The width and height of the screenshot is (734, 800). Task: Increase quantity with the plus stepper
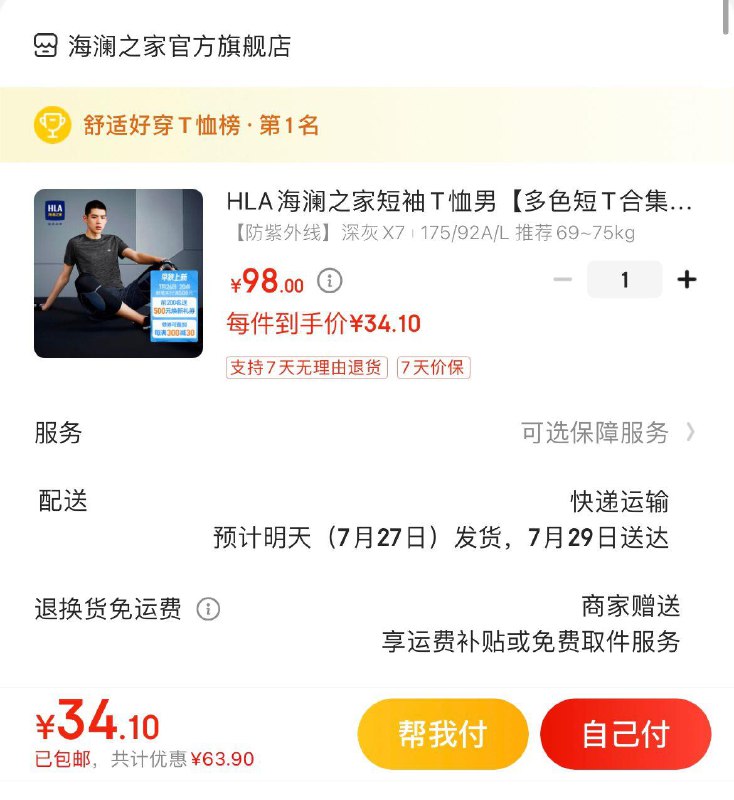[x=687, y=280]
